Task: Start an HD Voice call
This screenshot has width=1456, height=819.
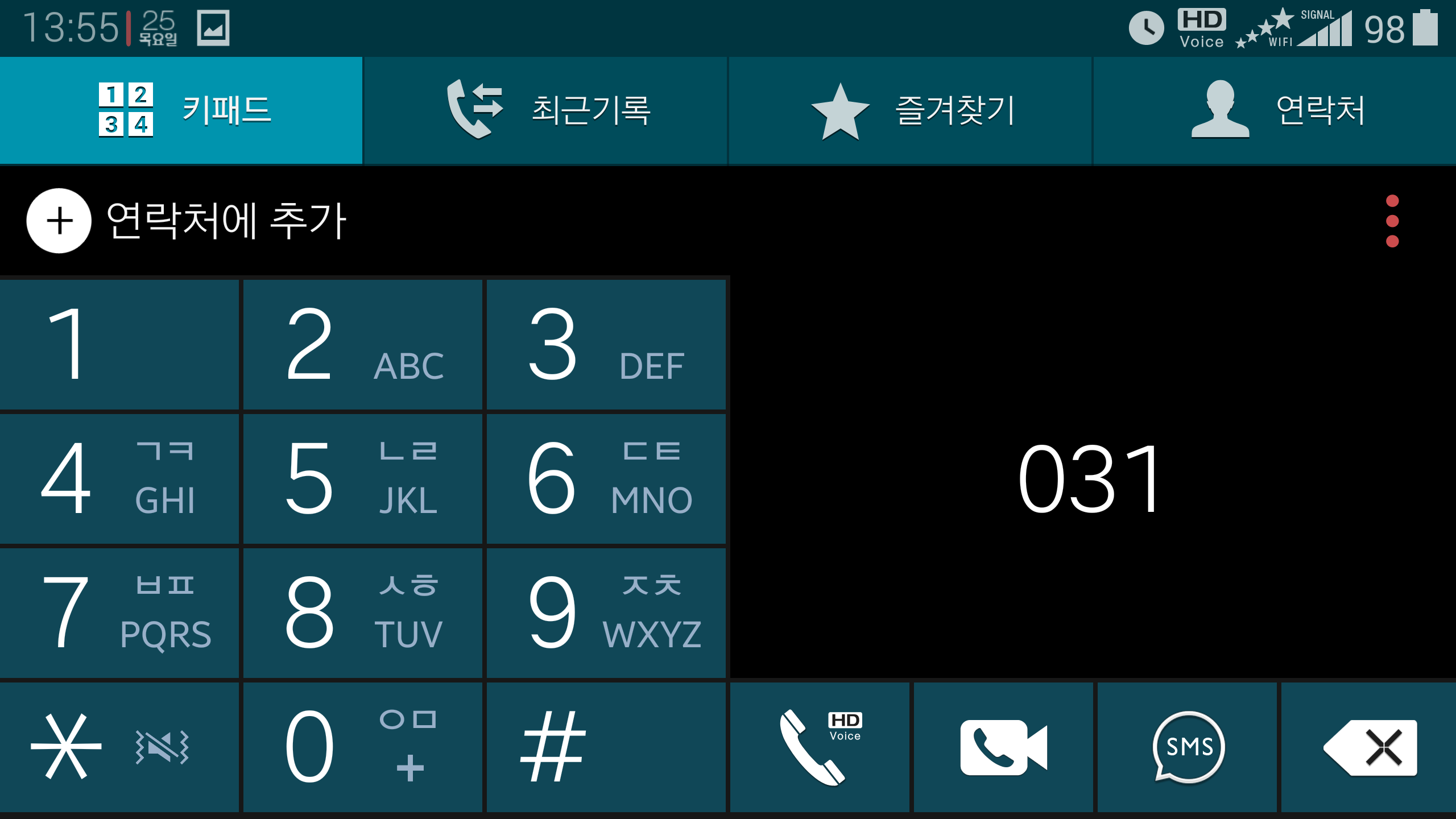Action: pos(819,747)
